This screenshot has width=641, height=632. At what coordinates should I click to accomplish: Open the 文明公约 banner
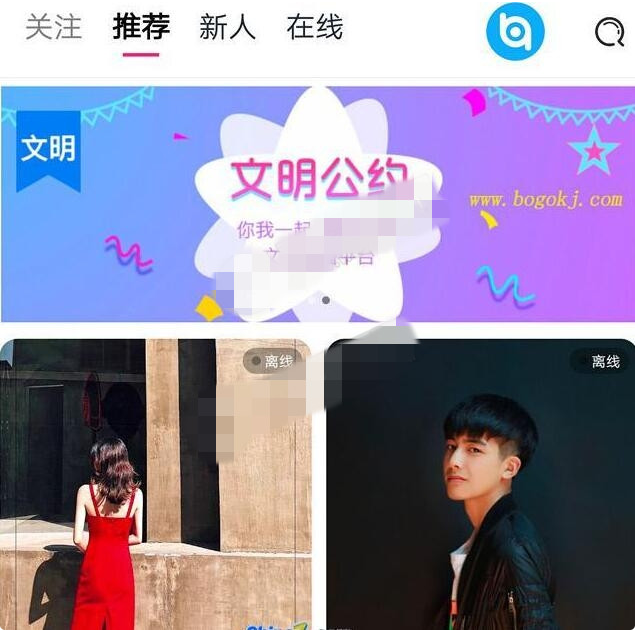(318, 204)
